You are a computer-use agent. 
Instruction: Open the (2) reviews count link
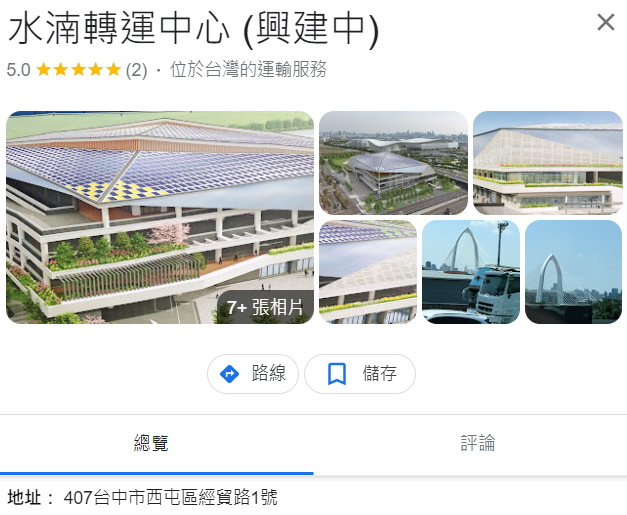(x=136, y=70)
